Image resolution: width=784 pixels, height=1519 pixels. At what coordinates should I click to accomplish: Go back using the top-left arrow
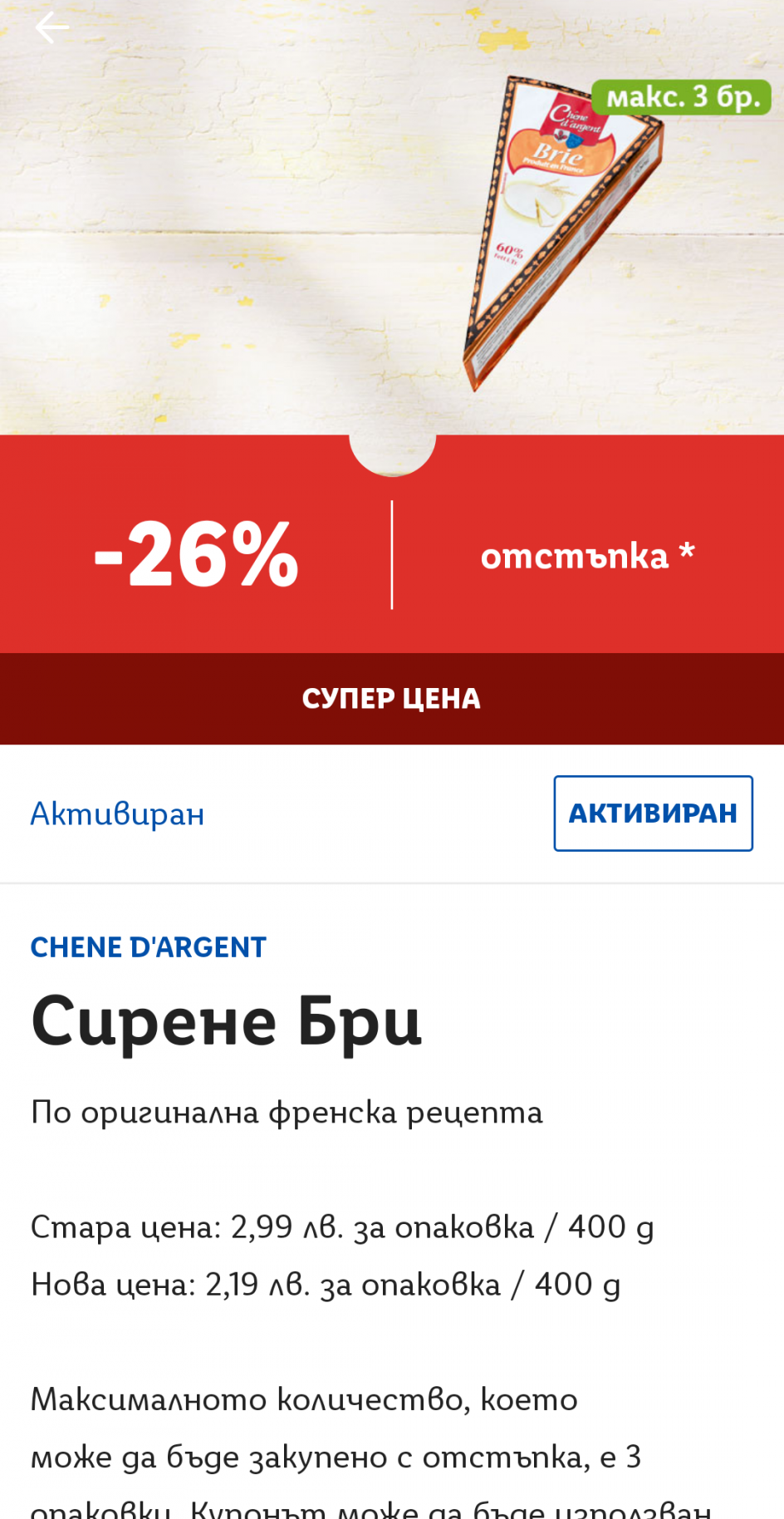pos(51,27)
